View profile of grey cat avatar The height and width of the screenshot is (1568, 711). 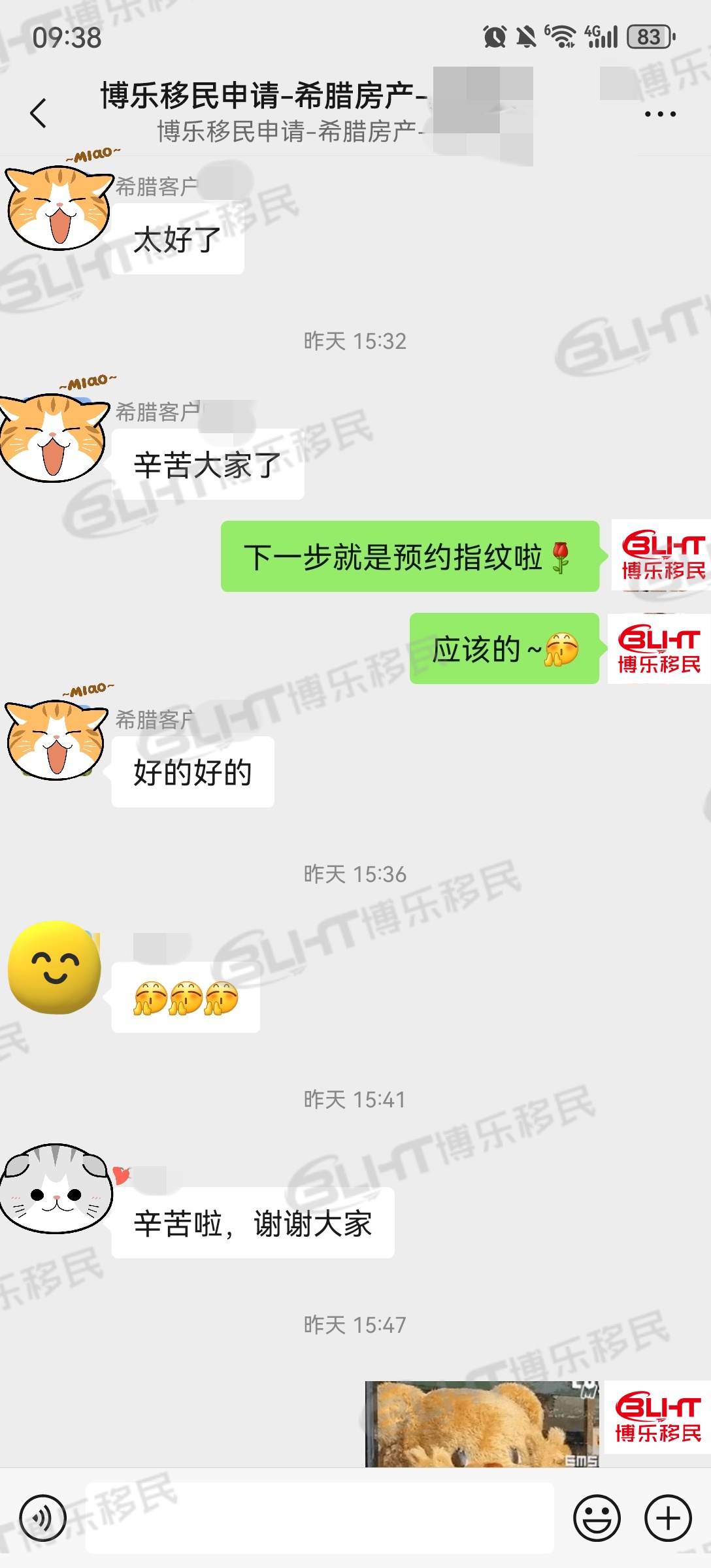pyautogui.click(x=55, y=1189)
